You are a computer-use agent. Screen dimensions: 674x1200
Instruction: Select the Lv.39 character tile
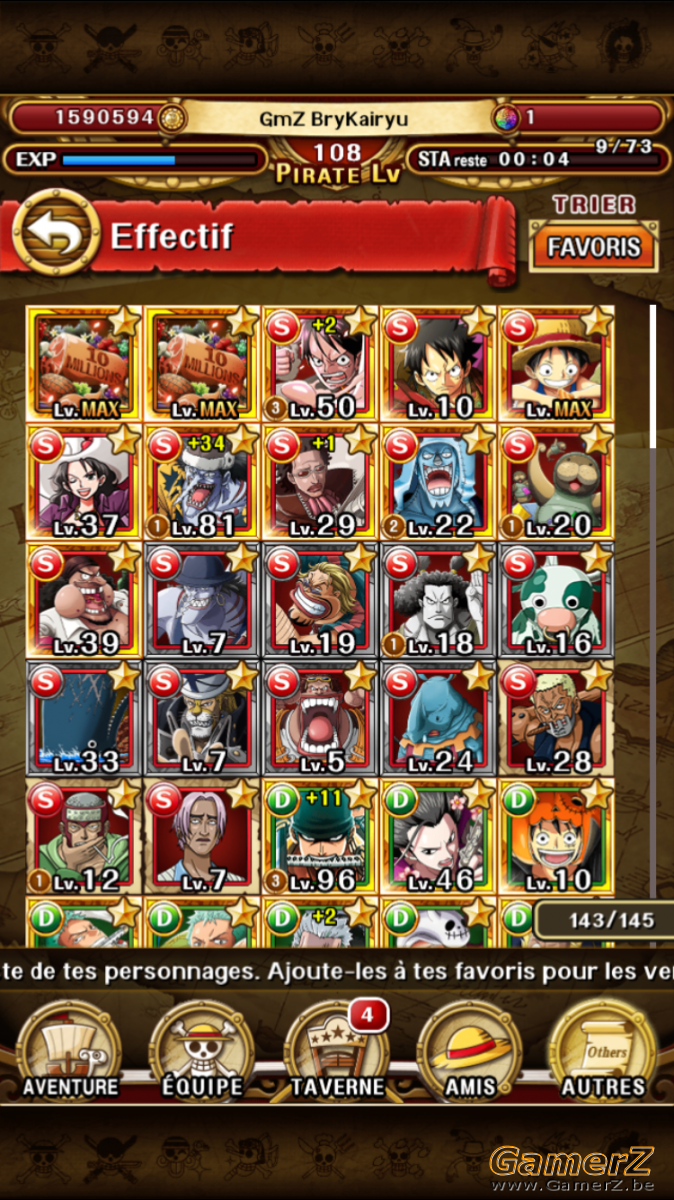coord(83,601)
